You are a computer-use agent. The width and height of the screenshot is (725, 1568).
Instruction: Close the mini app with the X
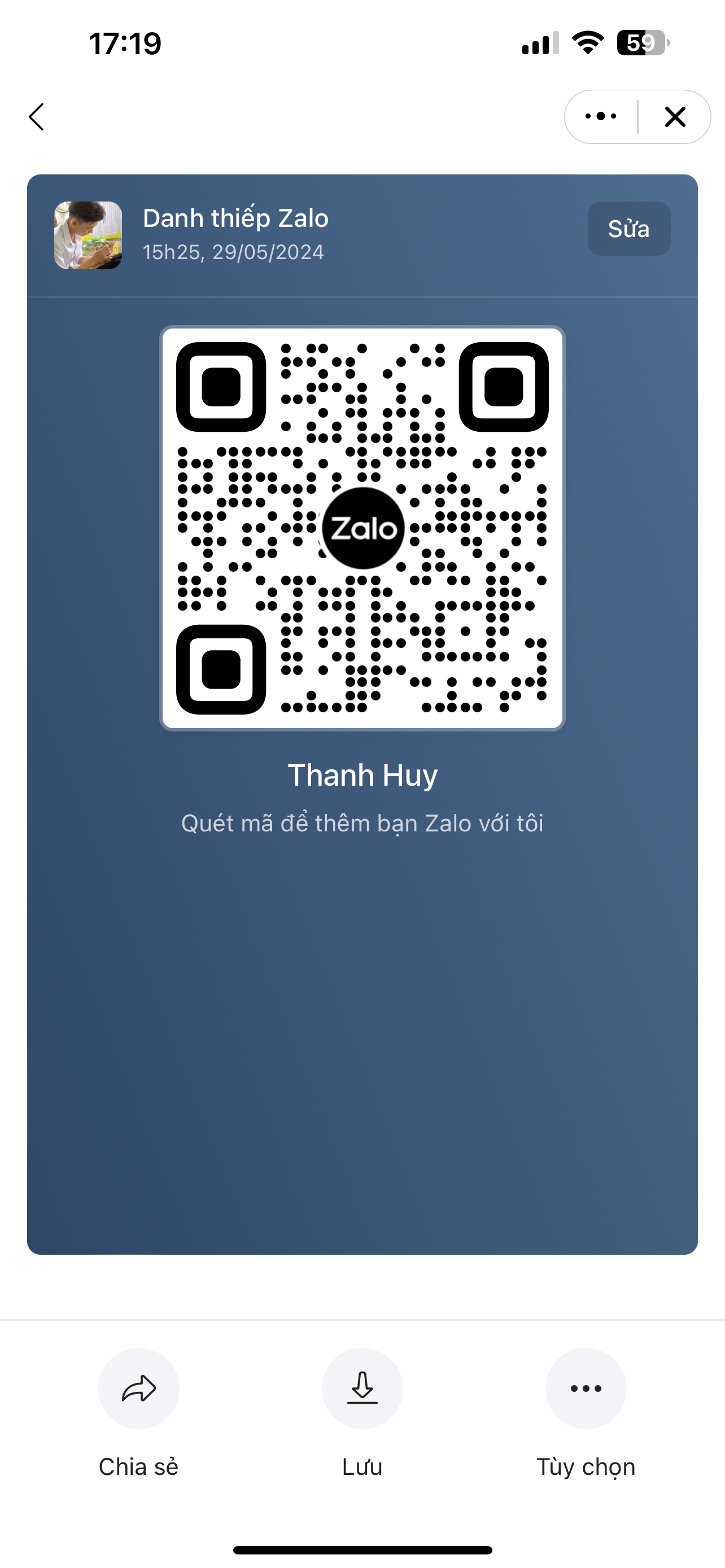pos(675,116)
